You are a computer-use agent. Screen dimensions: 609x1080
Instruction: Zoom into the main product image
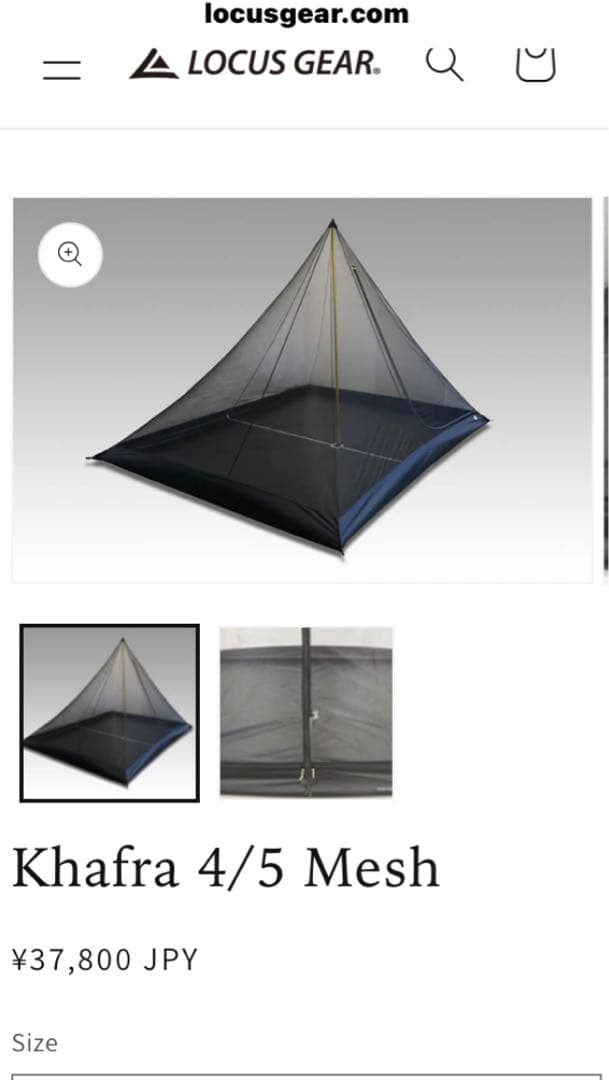click(69, 254)
